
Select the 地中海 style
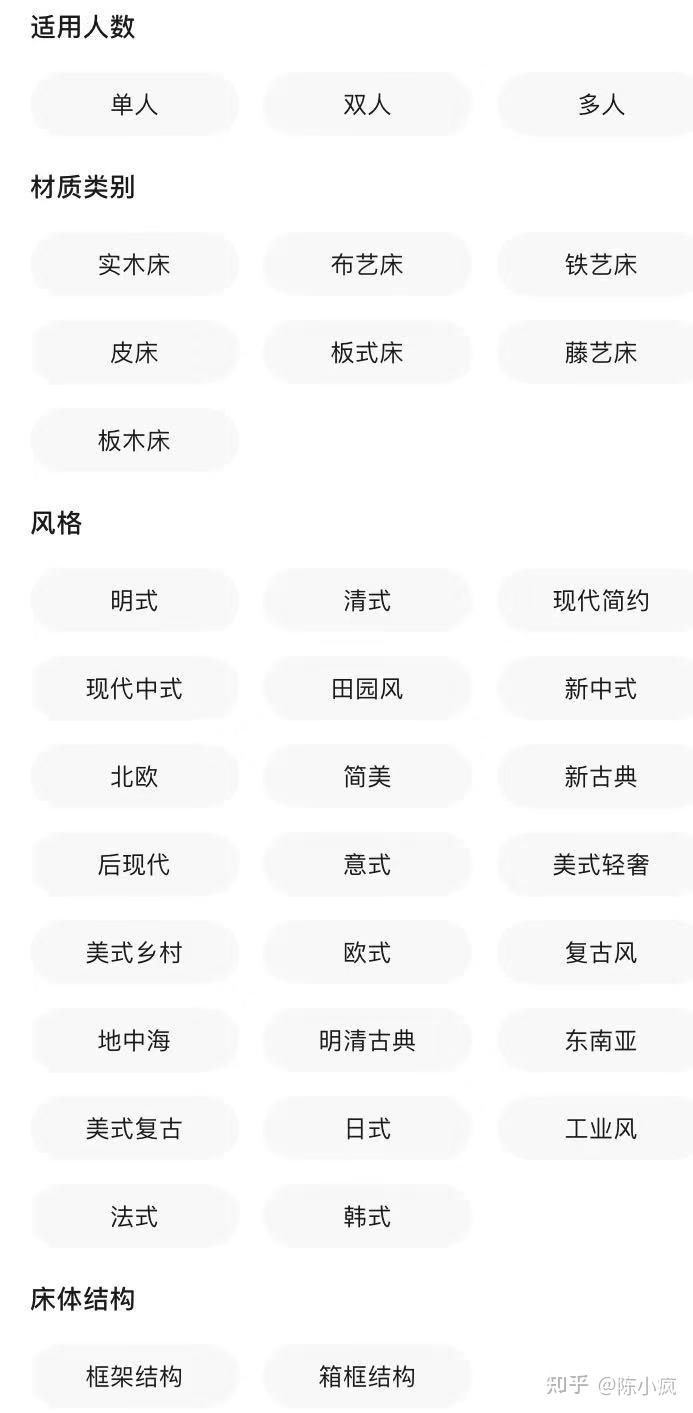click(x=134, y=1040)
